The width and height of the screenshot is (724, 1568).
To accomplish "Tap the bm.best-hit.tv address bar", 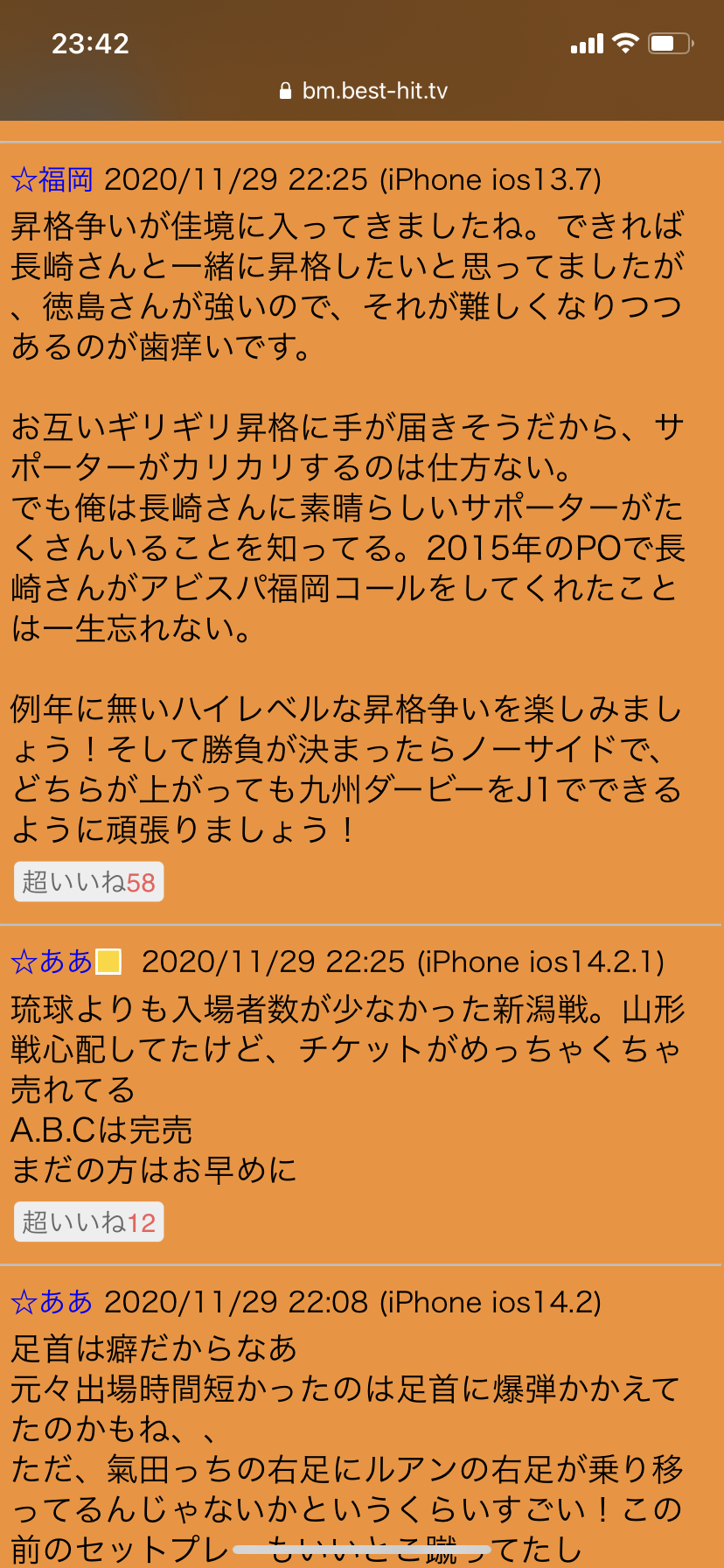I will click(362, 91).
